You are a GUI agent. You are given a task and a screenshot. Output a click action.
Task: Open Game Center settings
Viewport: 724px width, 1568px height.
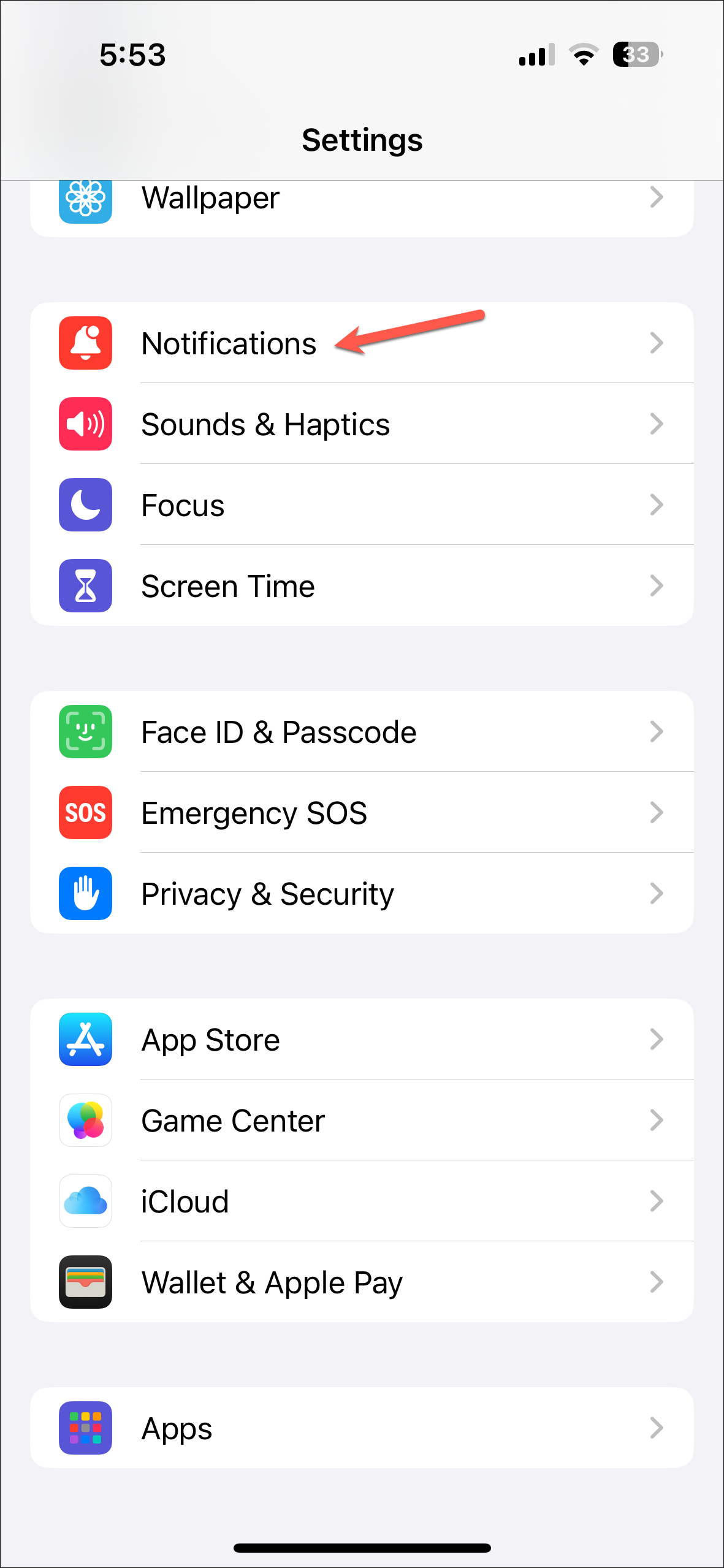362,1121
